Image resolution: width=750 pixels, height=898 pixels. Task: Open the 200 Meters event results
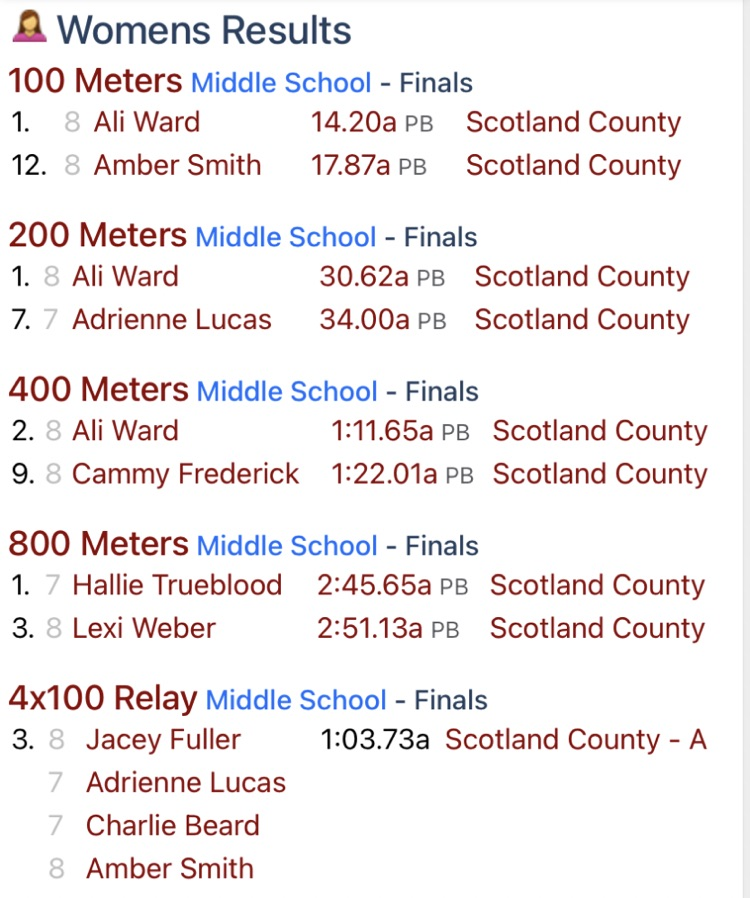97,236
